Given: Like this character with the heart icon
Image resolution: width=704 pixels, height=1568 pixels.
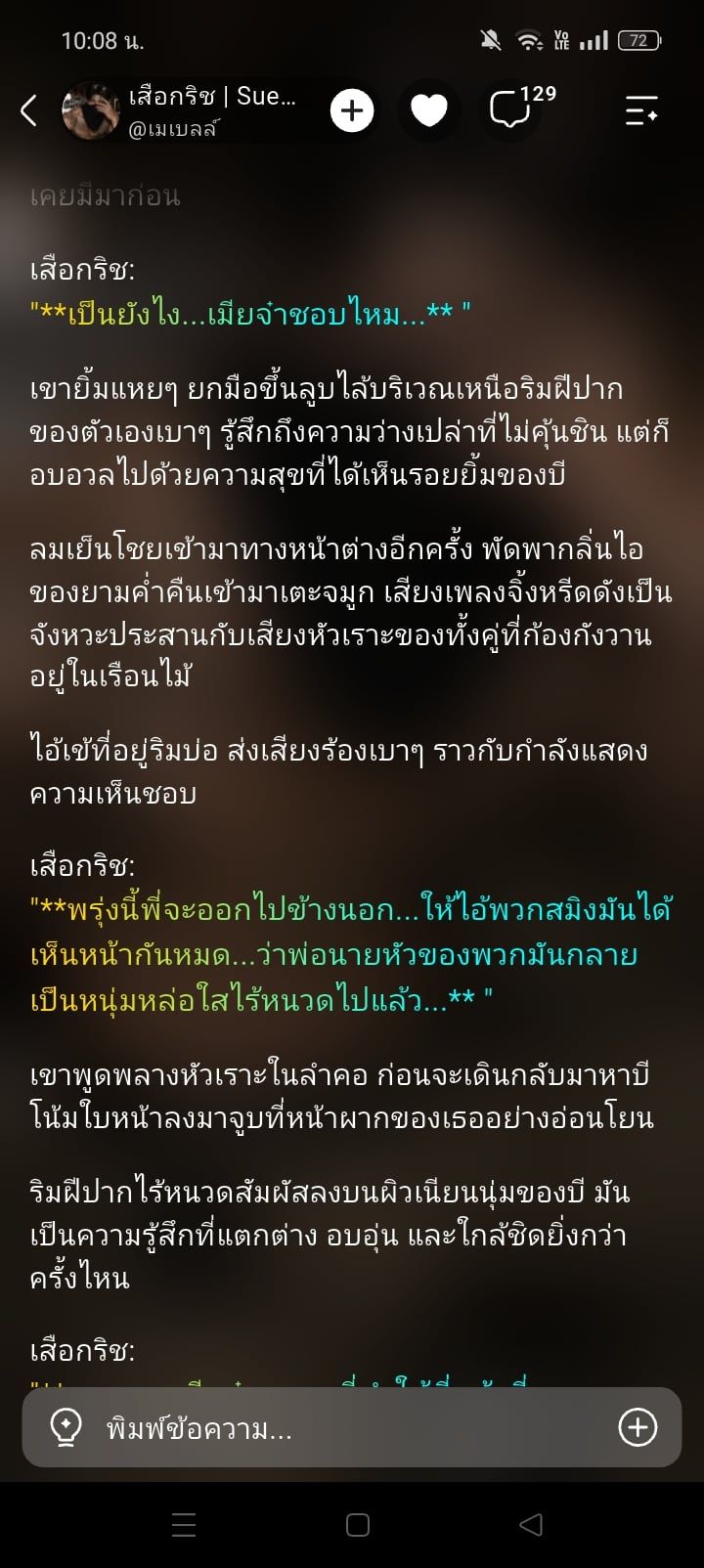Looking at the screenshot, I should click(428, 110).
